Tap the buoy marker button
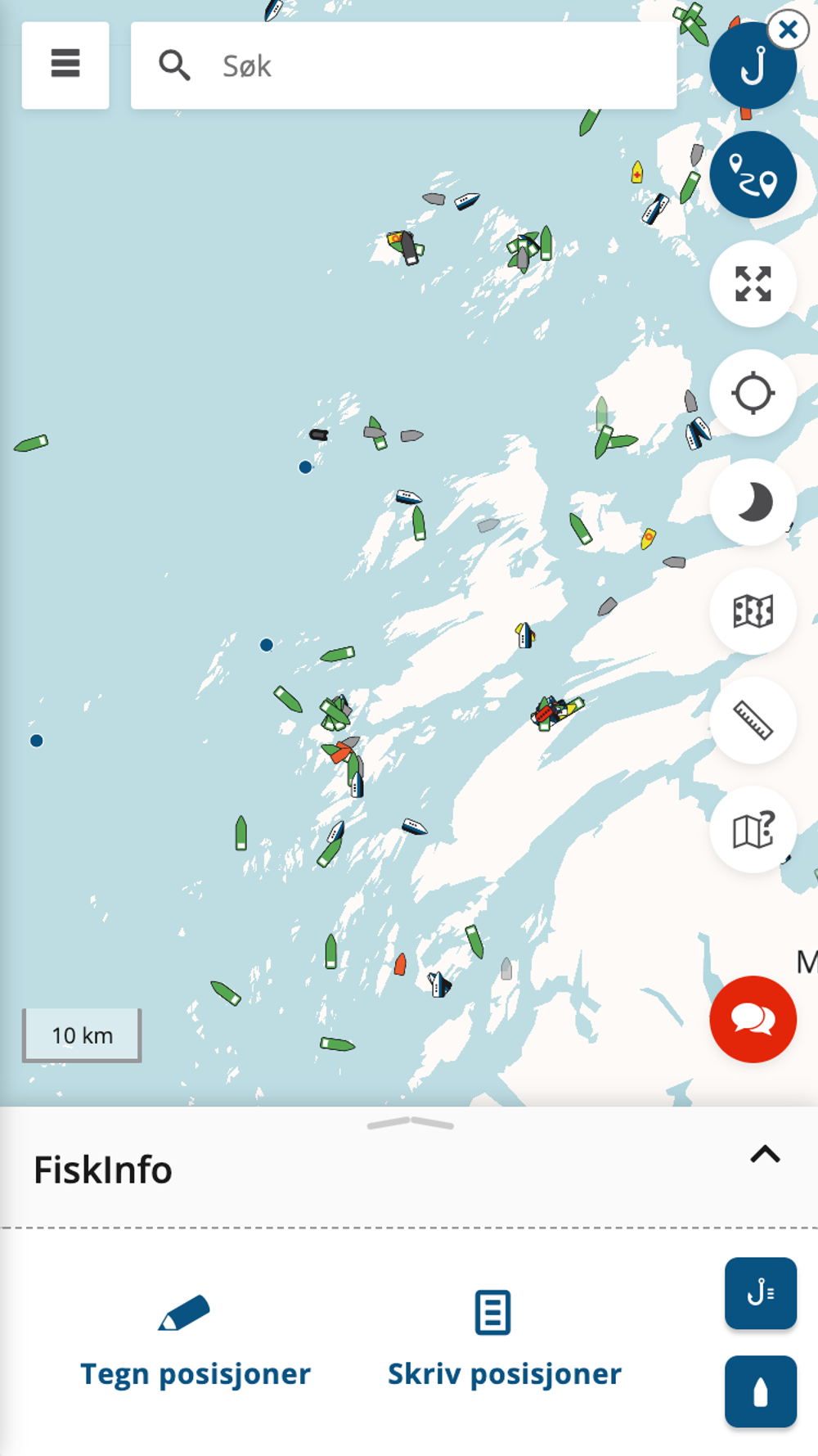818x1456 pixels. pos(760,1391)
